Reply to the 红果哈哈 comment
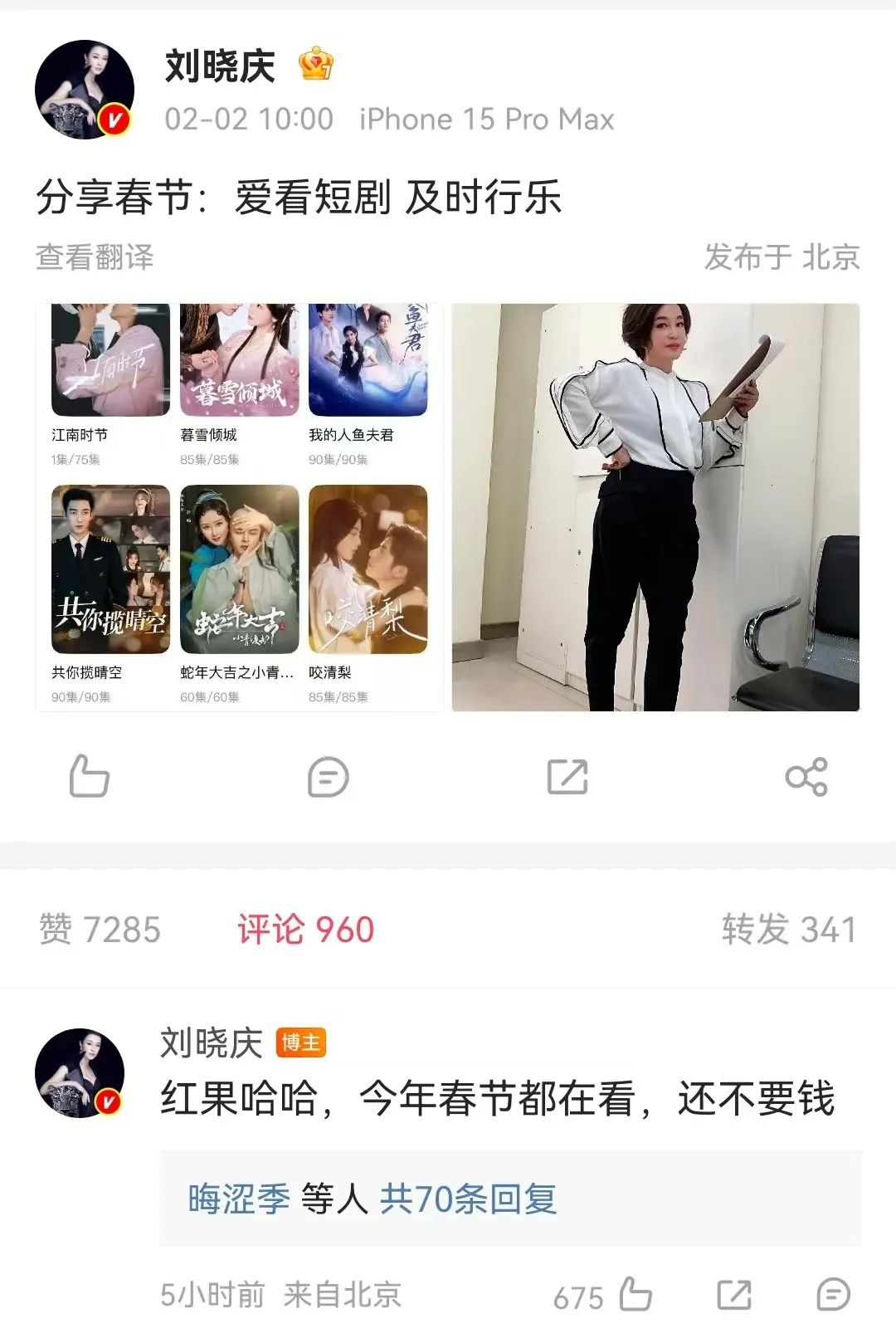The width and height of the screenshot is (896, 1333). point(833,1295)
